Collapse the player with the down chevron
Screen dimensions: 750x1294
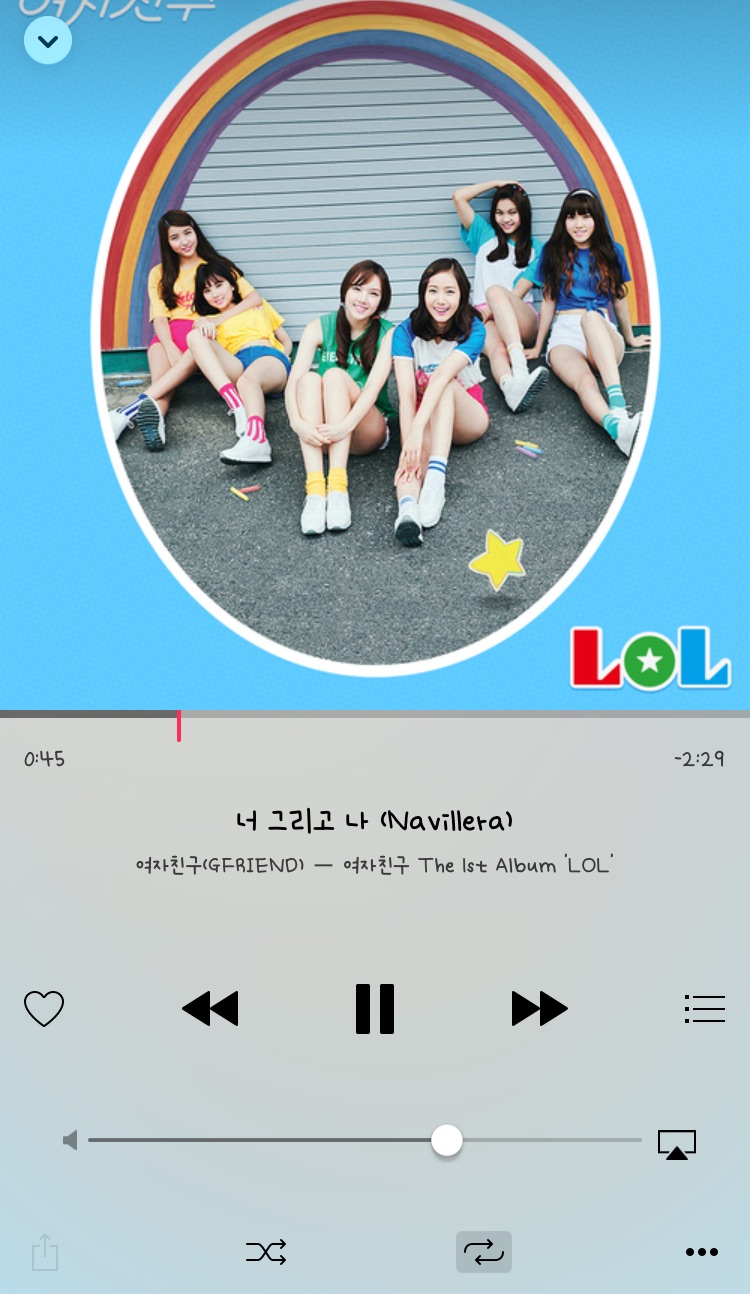pos(48,41)
